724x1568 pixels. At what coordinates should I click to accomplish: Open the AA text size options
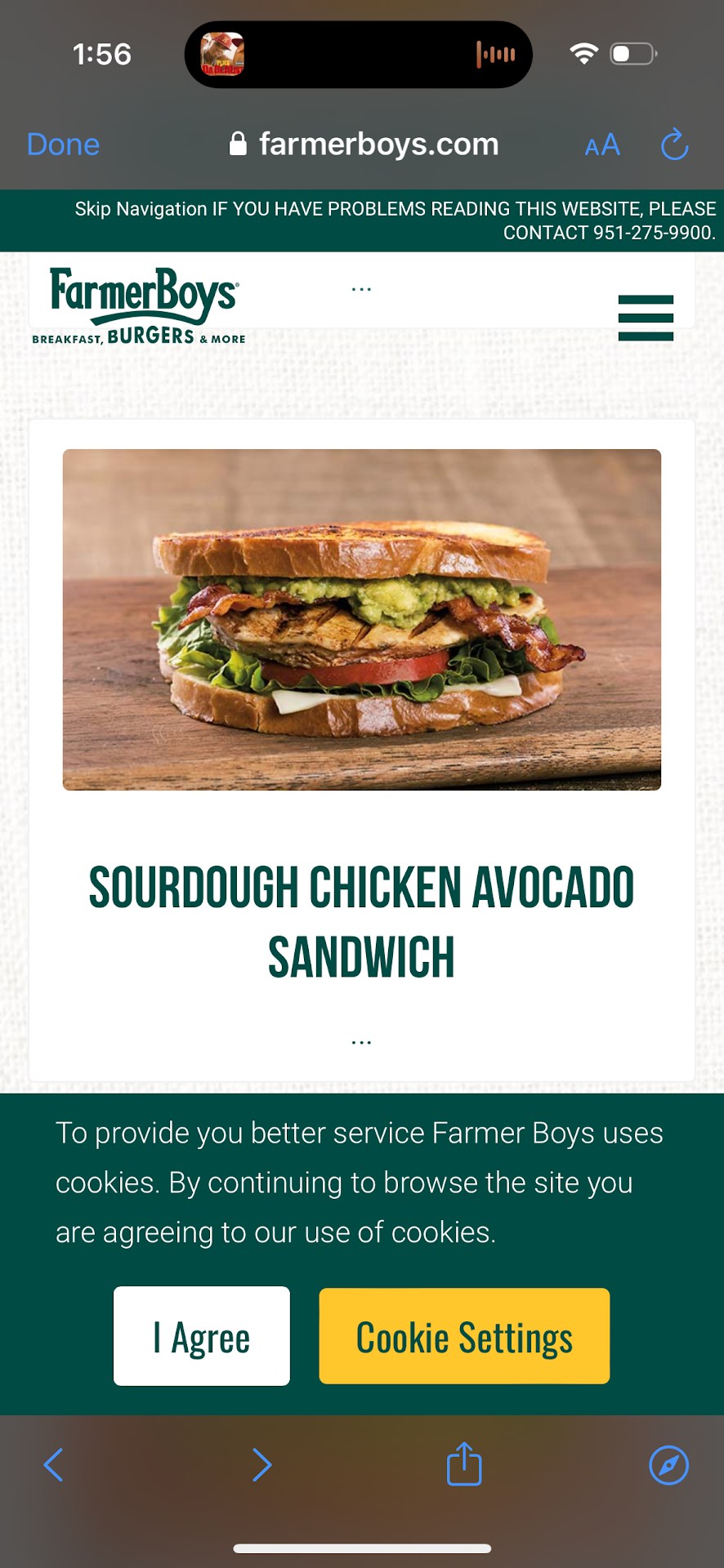point(602,145)
